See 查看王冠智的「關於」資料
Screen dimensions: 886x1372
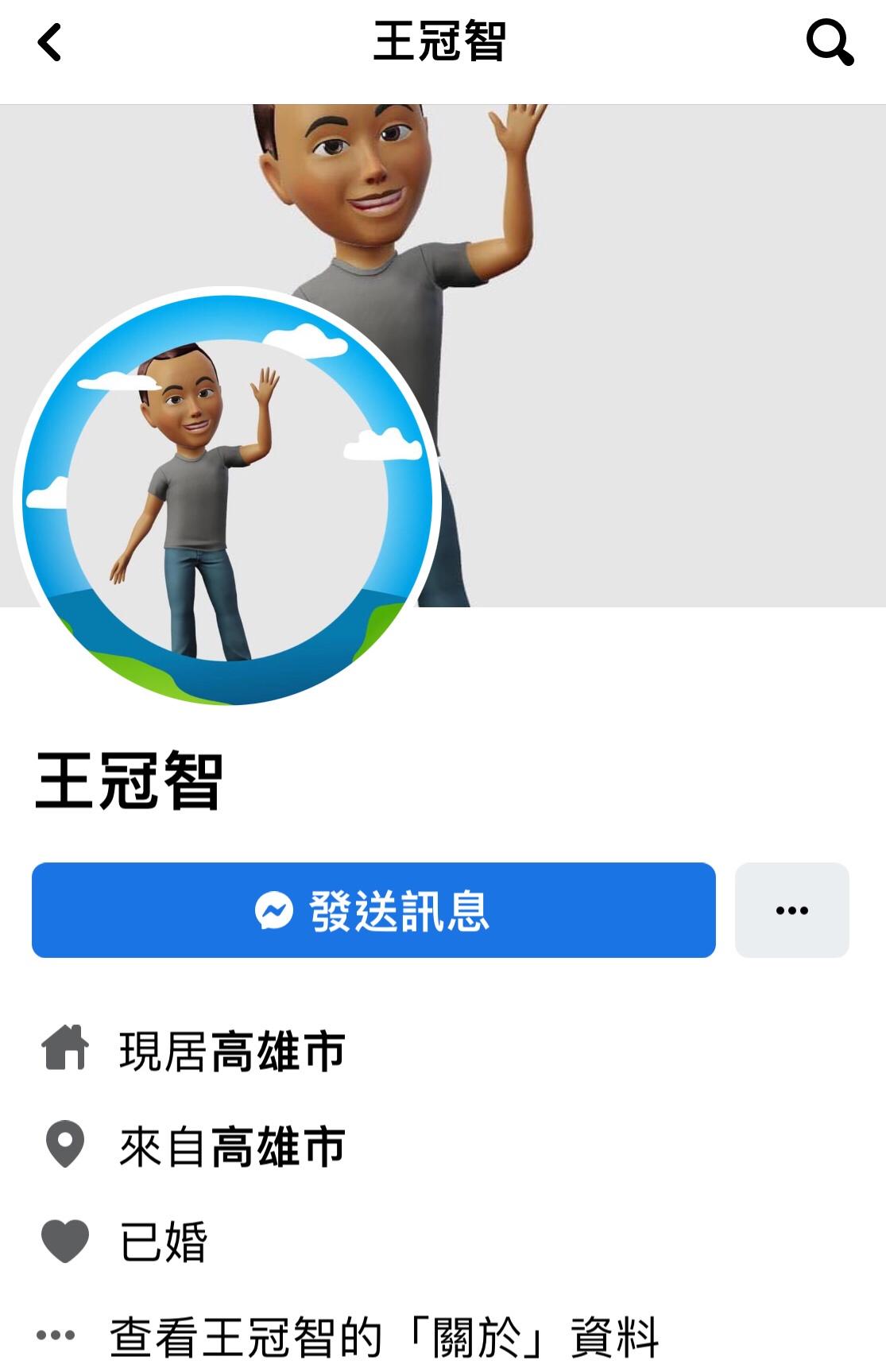(x=384, y=1336)
